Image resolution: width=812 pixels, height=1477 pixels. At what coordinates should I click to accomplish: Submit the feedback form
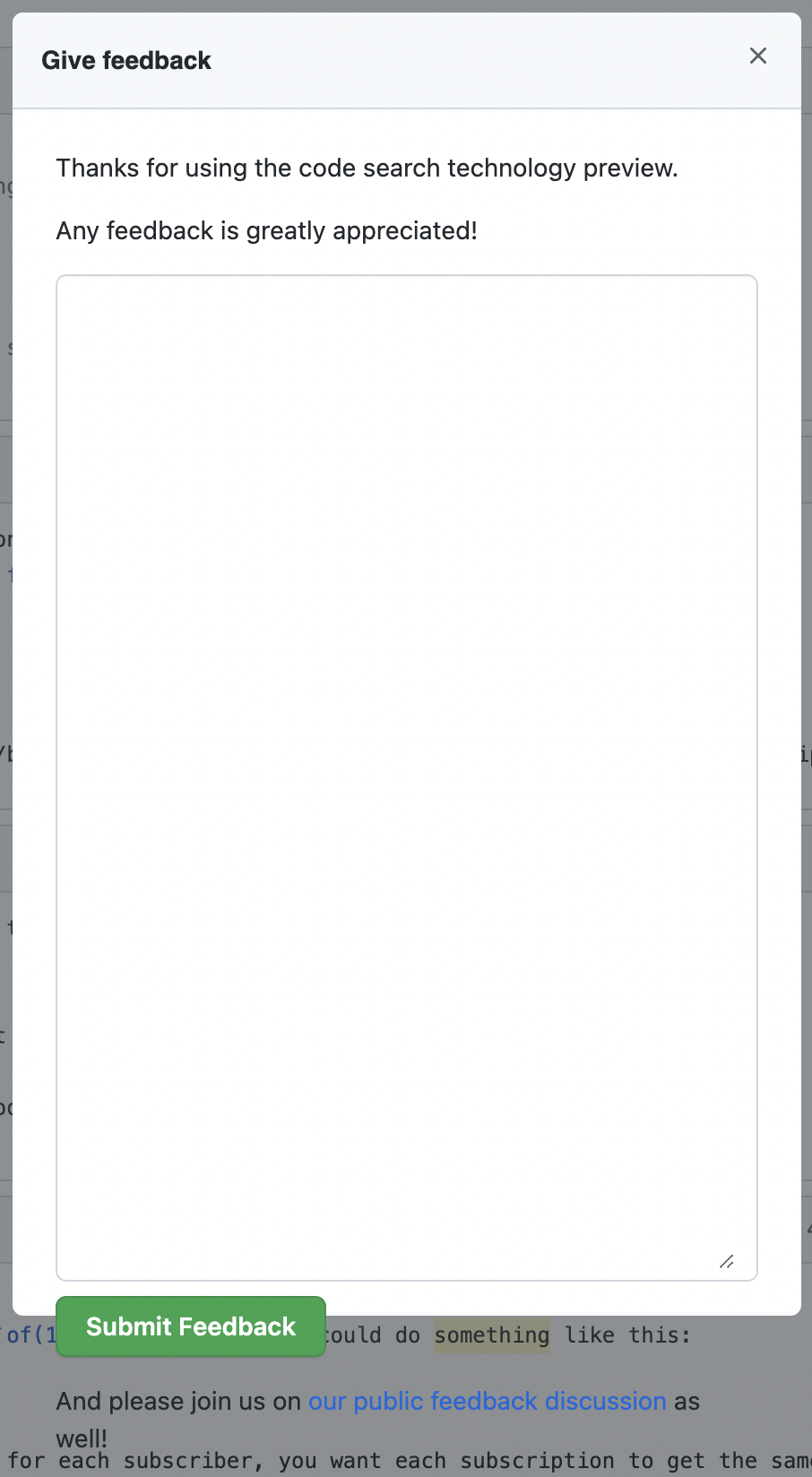click(x=191, y=1326)
